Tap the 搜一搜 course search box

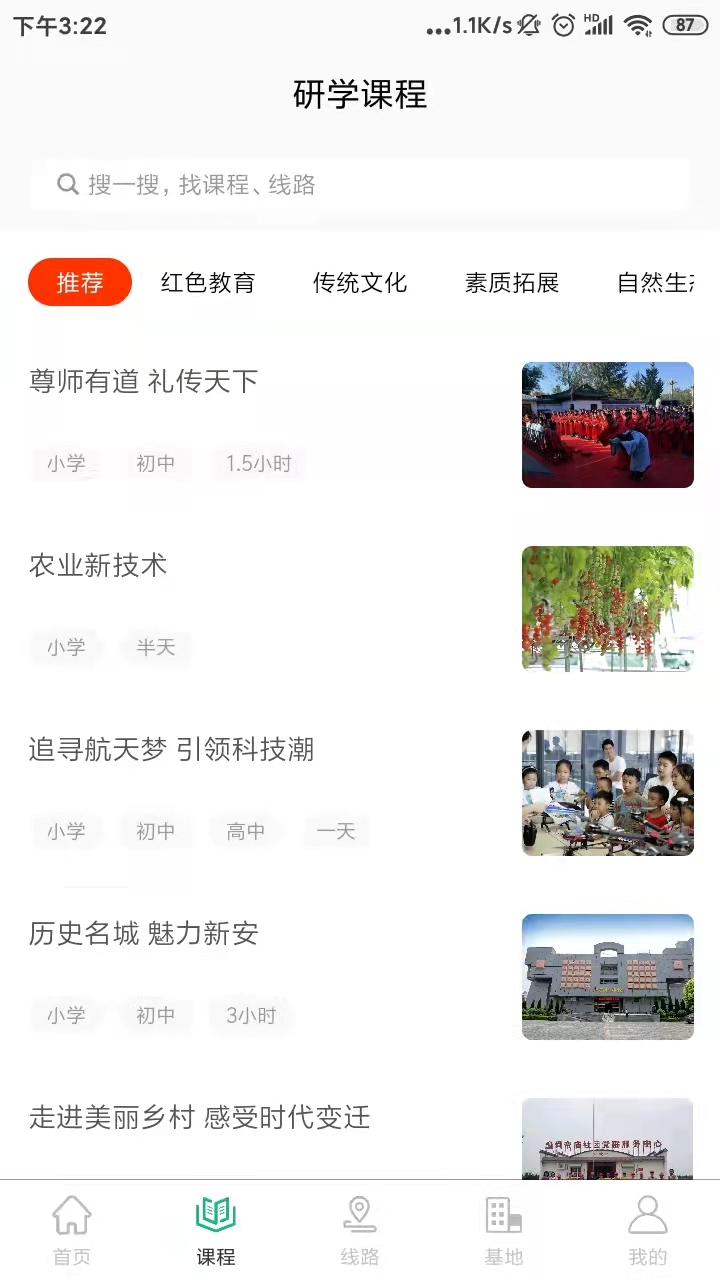coord(360,185)
